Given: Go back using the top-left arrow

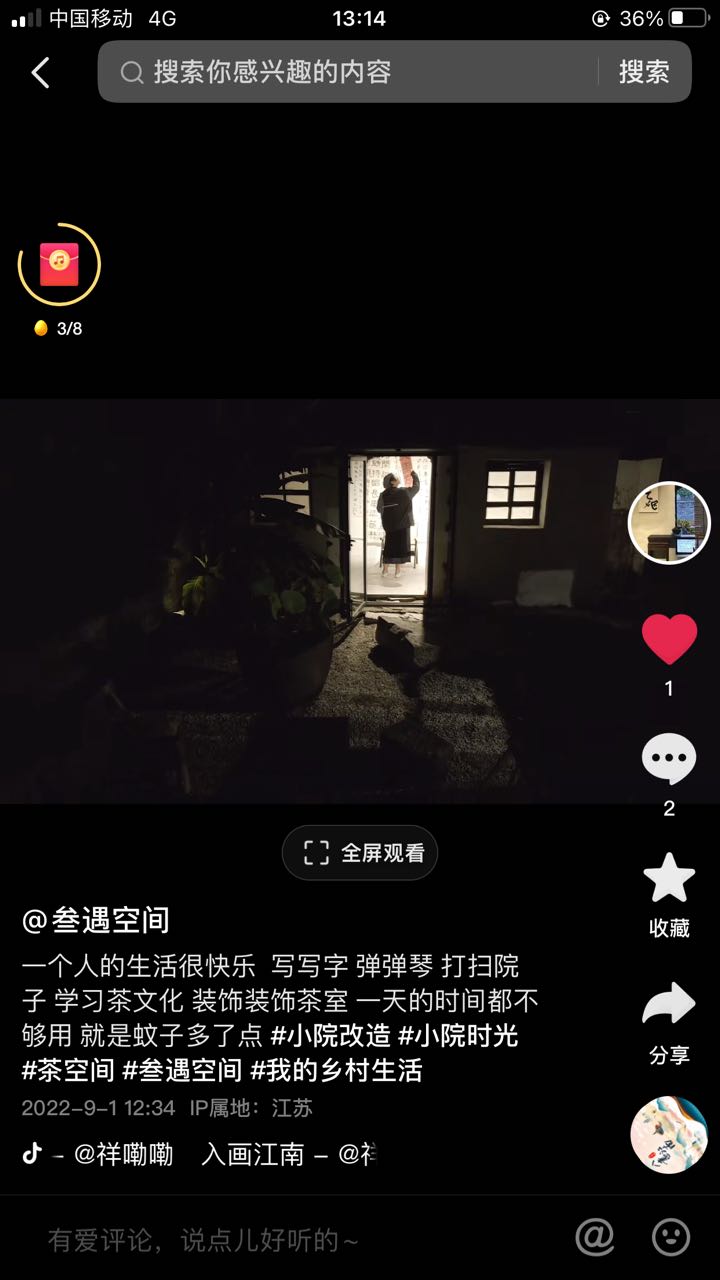Looking at the screenshot, I should click(40, 72).
